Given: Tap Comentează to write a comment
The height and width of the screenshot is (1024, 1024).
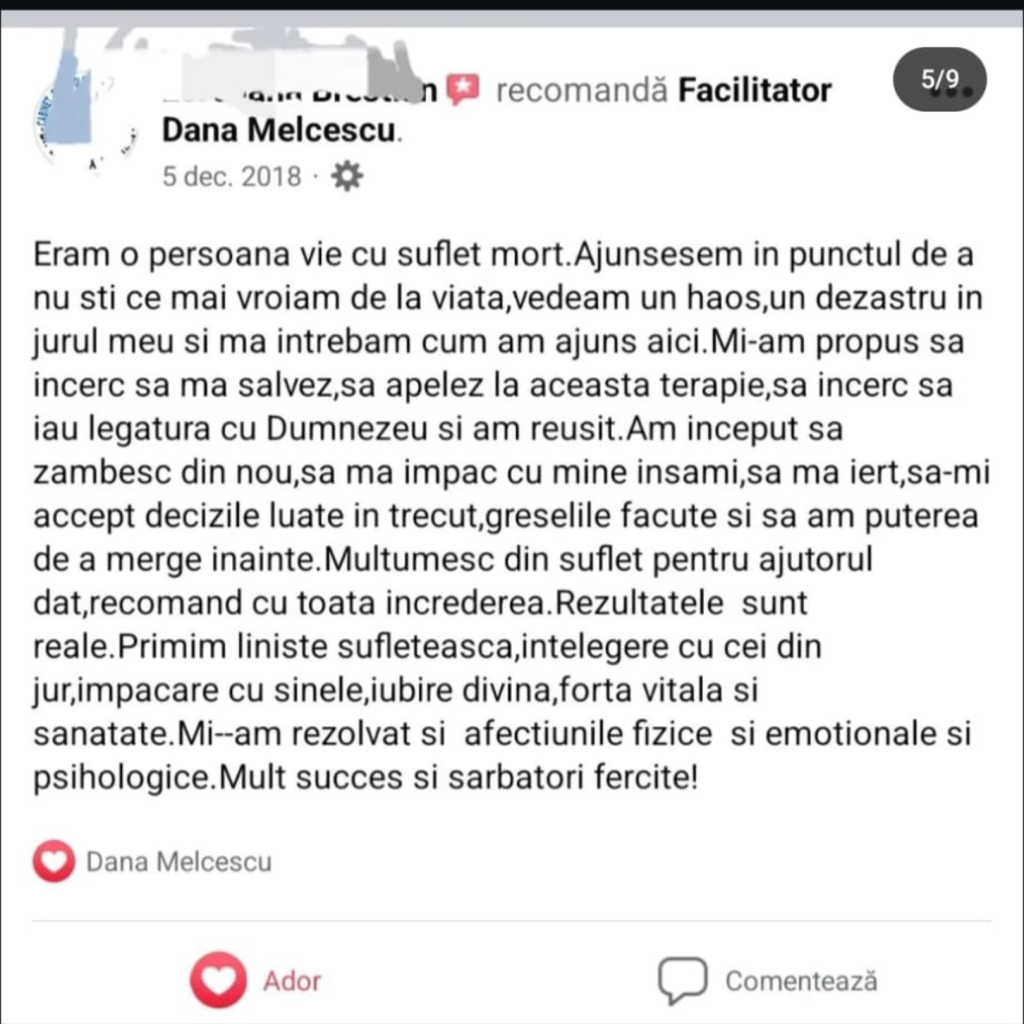Looking at the screenshot, I should coord(768,980).
